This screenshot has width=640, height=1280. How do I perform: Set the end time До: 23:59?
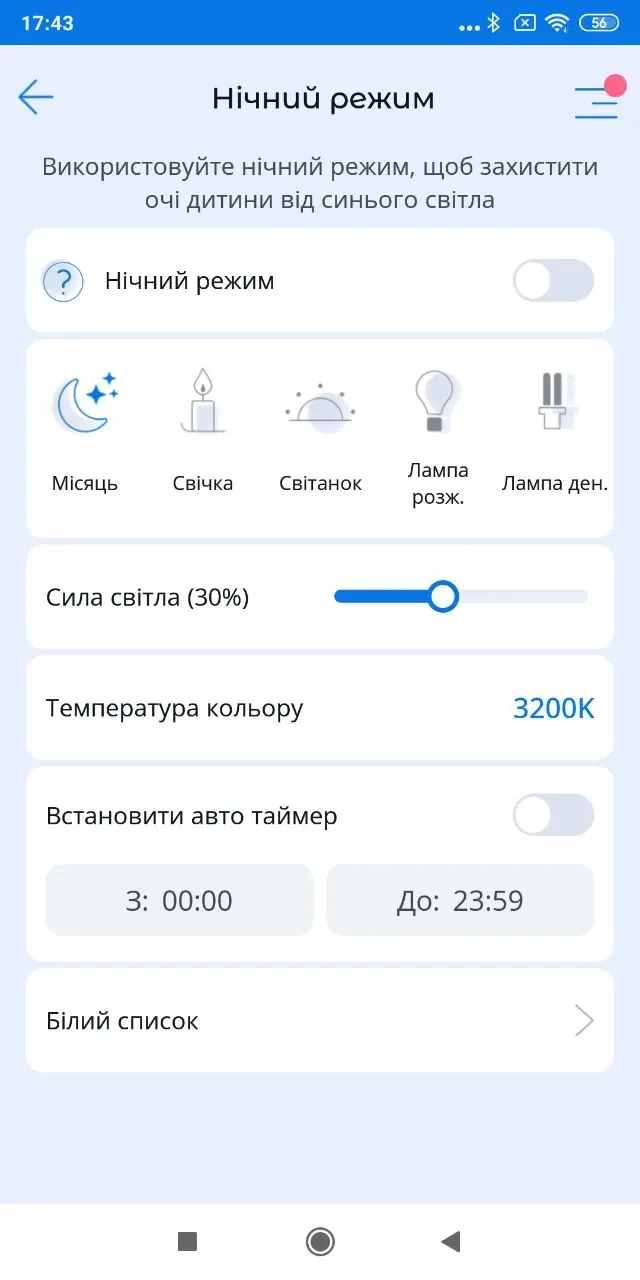coord(460,901)
